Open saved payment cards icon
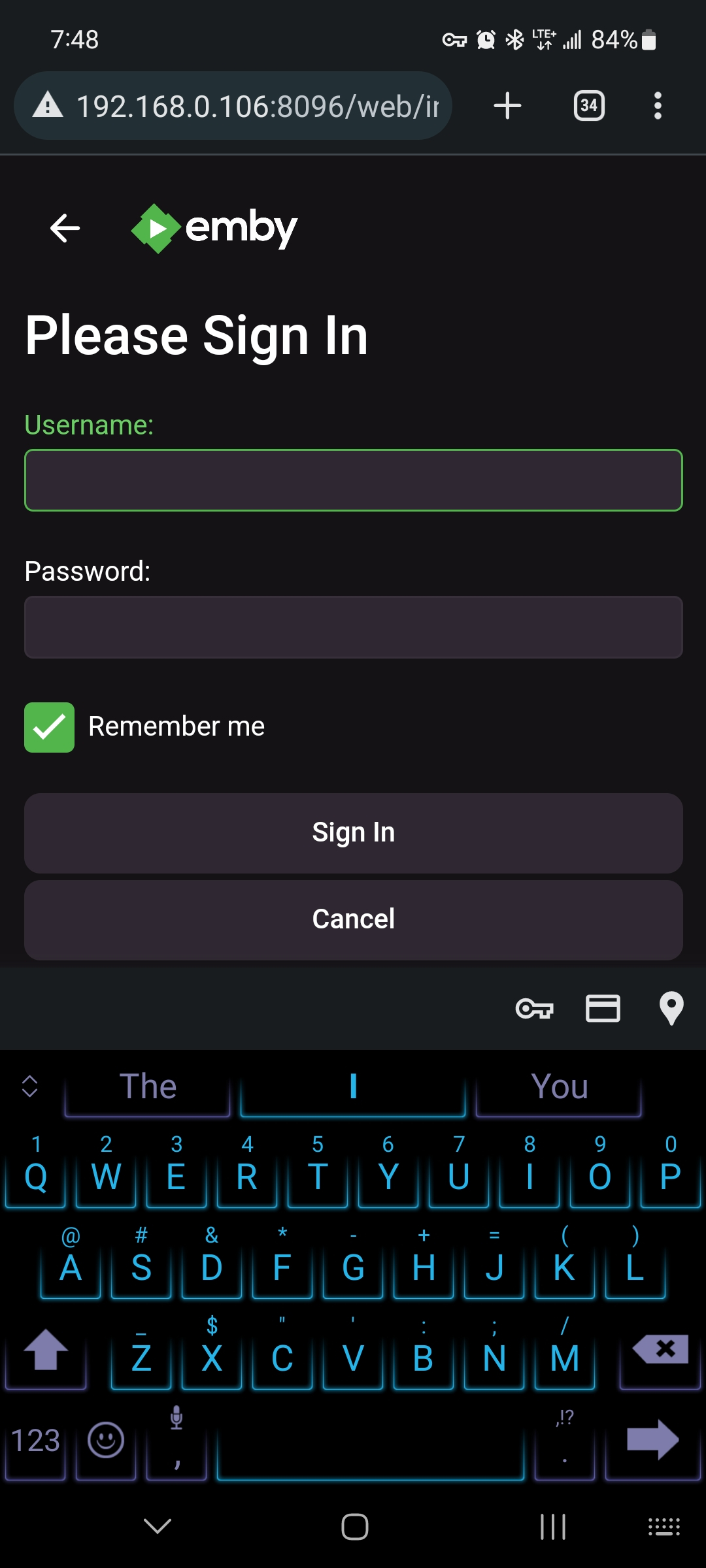 [x=603, y=1009]
